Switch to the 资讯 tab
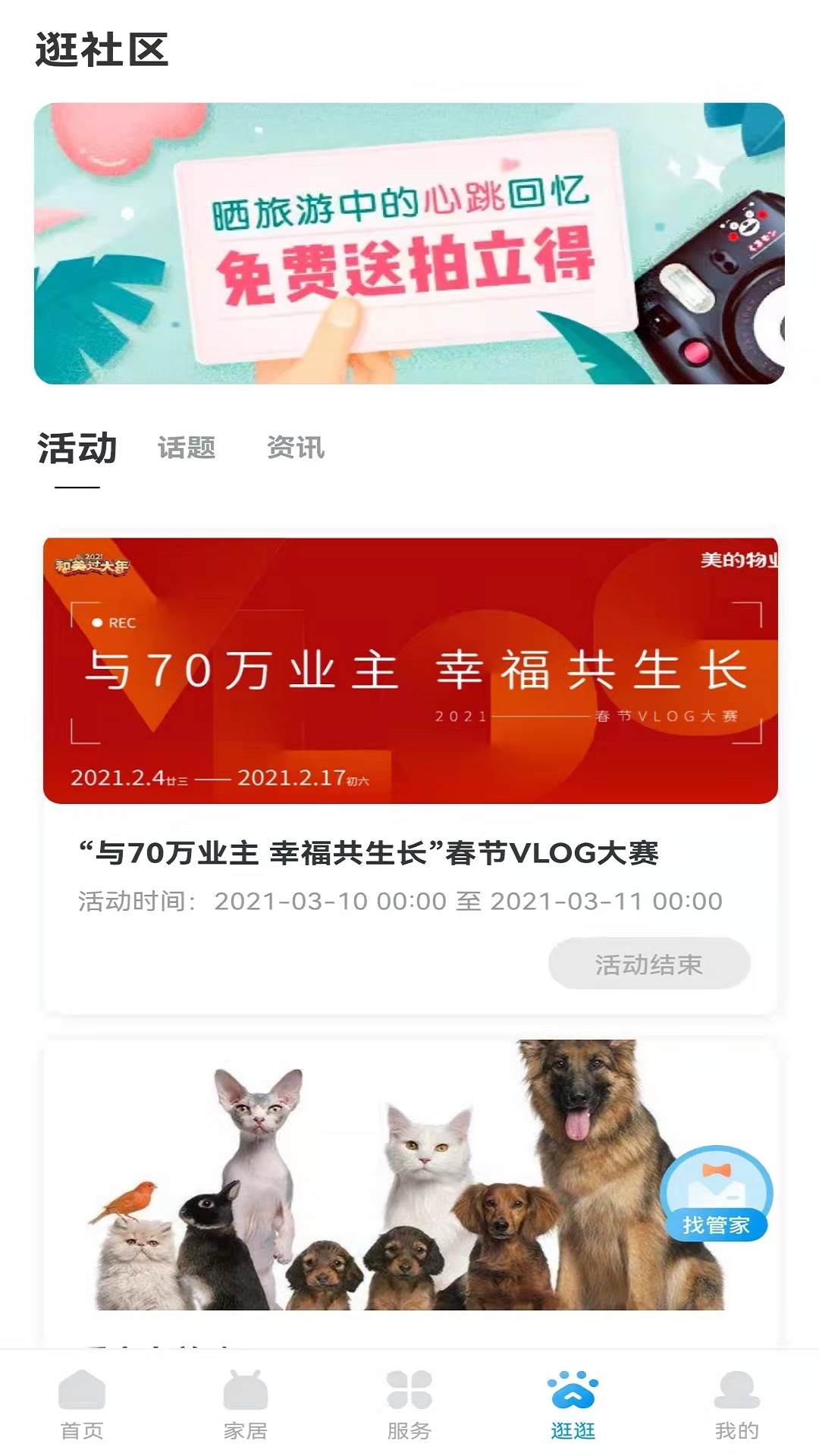The image size is (819, 1456). 296,448
